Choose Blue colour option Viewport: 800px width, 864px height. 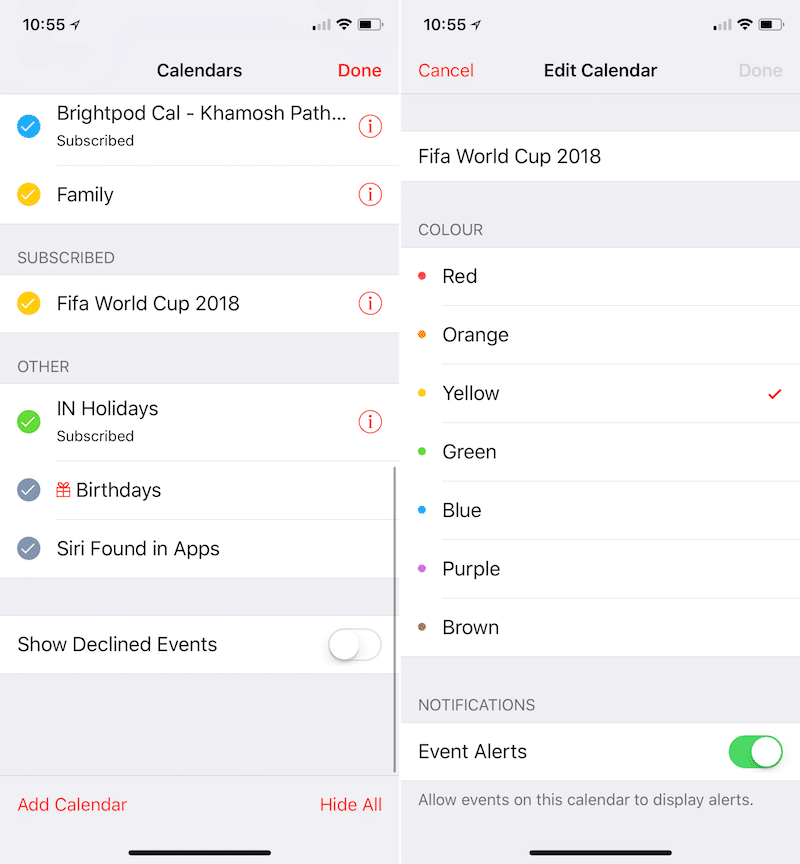[598, 510]
